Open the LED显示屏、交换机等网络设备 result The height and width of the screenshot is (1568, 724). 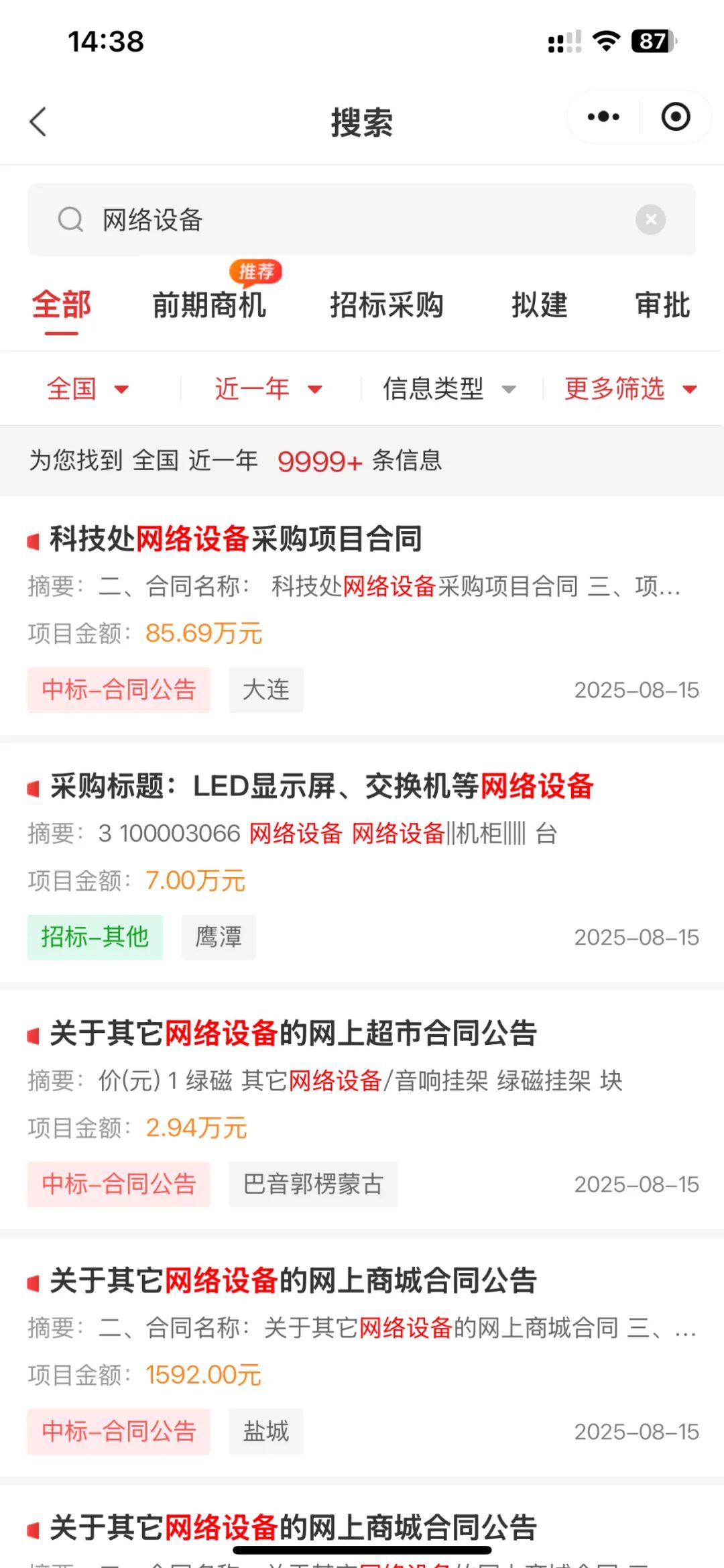click(362, 862)
